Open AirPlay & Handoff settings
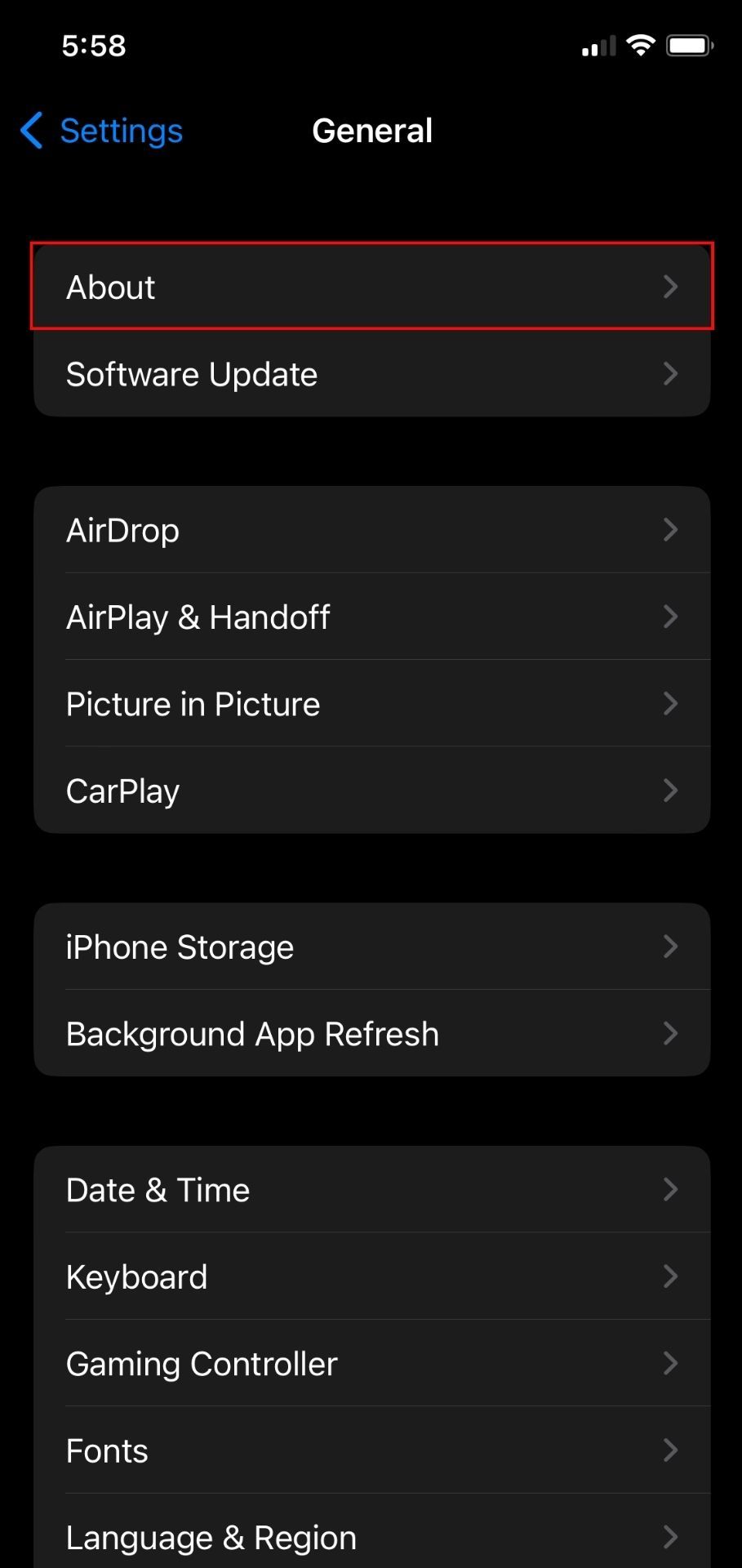This screenshot has height=1568, width=742. click(372, 617)
